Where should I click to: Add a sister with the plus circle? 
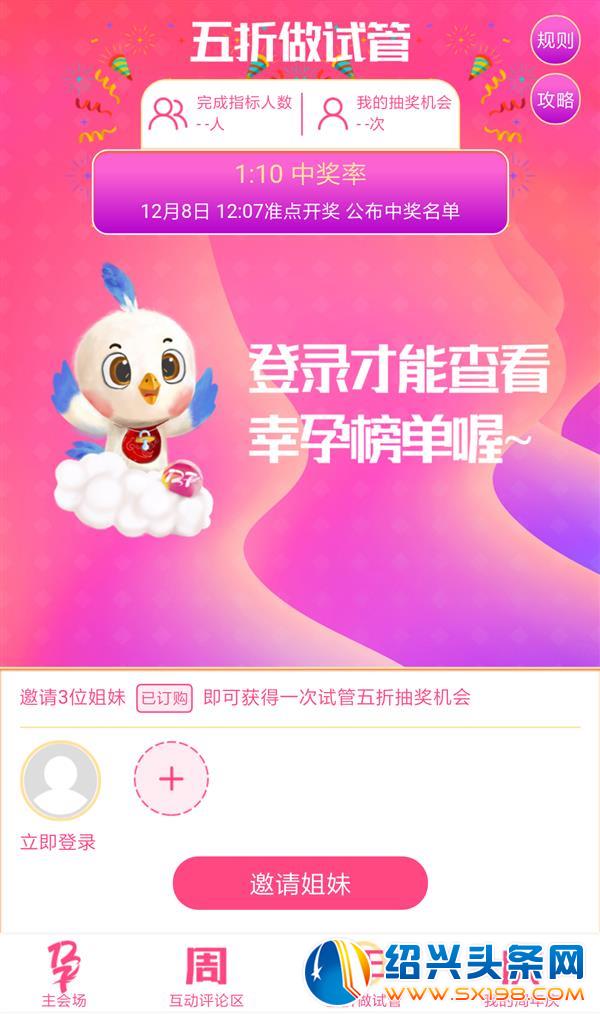click(171, 779)
